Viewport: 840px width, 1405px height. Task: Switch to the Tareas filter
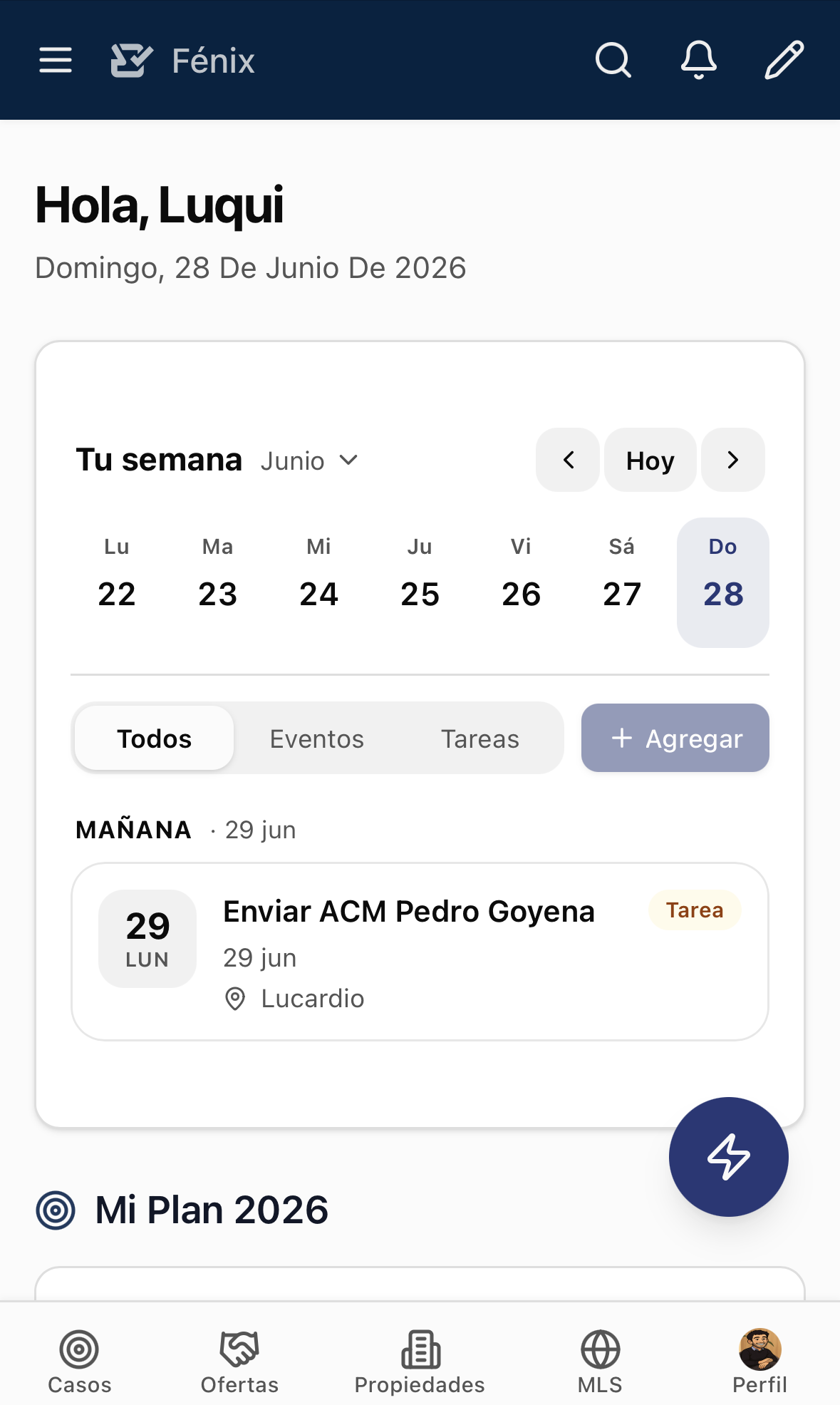pyautogui.click(x=480, y=738)
